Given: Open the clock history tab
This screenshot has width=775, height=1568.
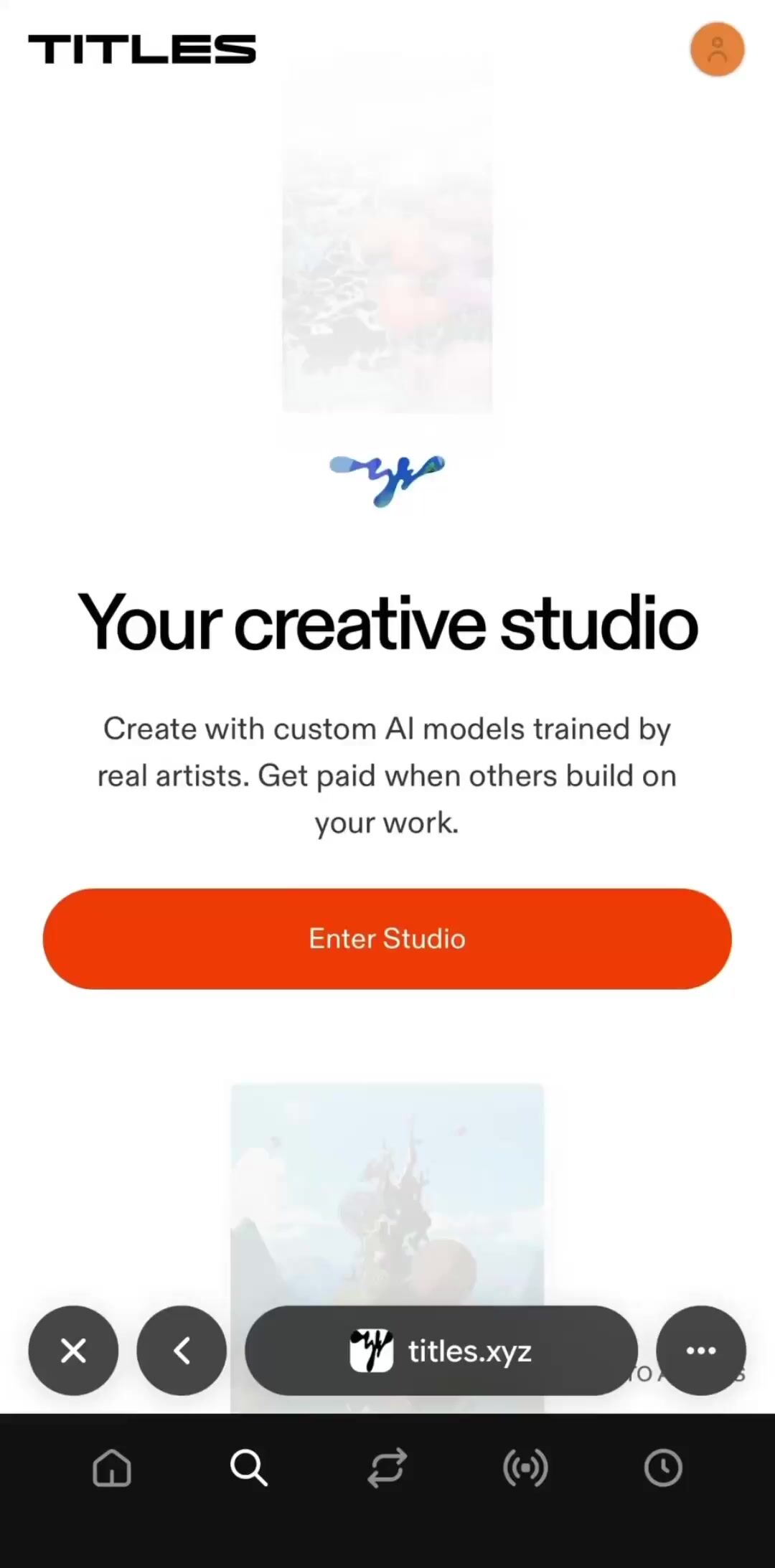Looking at the screenshot, I should [663, 1468].
